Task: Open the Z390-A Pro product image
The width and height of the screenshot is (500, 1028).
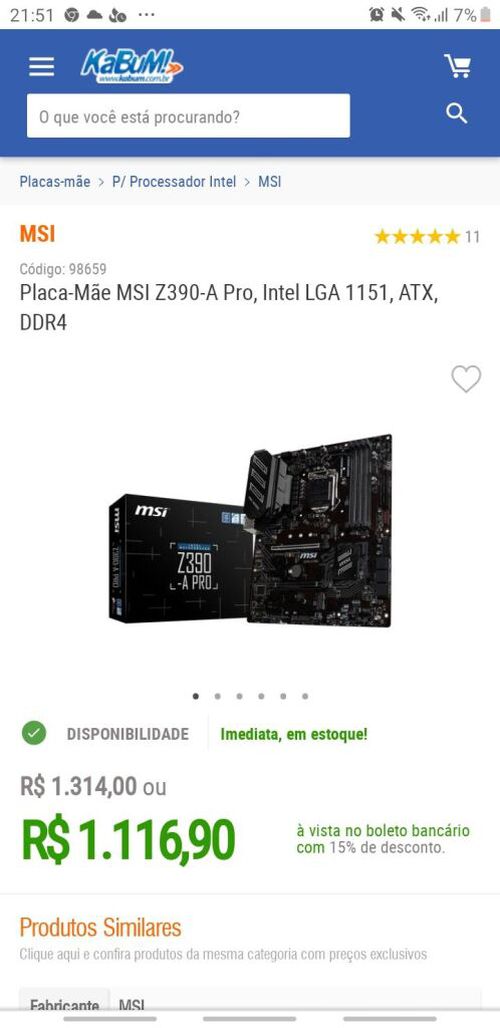Action: (x=250, y=531)
